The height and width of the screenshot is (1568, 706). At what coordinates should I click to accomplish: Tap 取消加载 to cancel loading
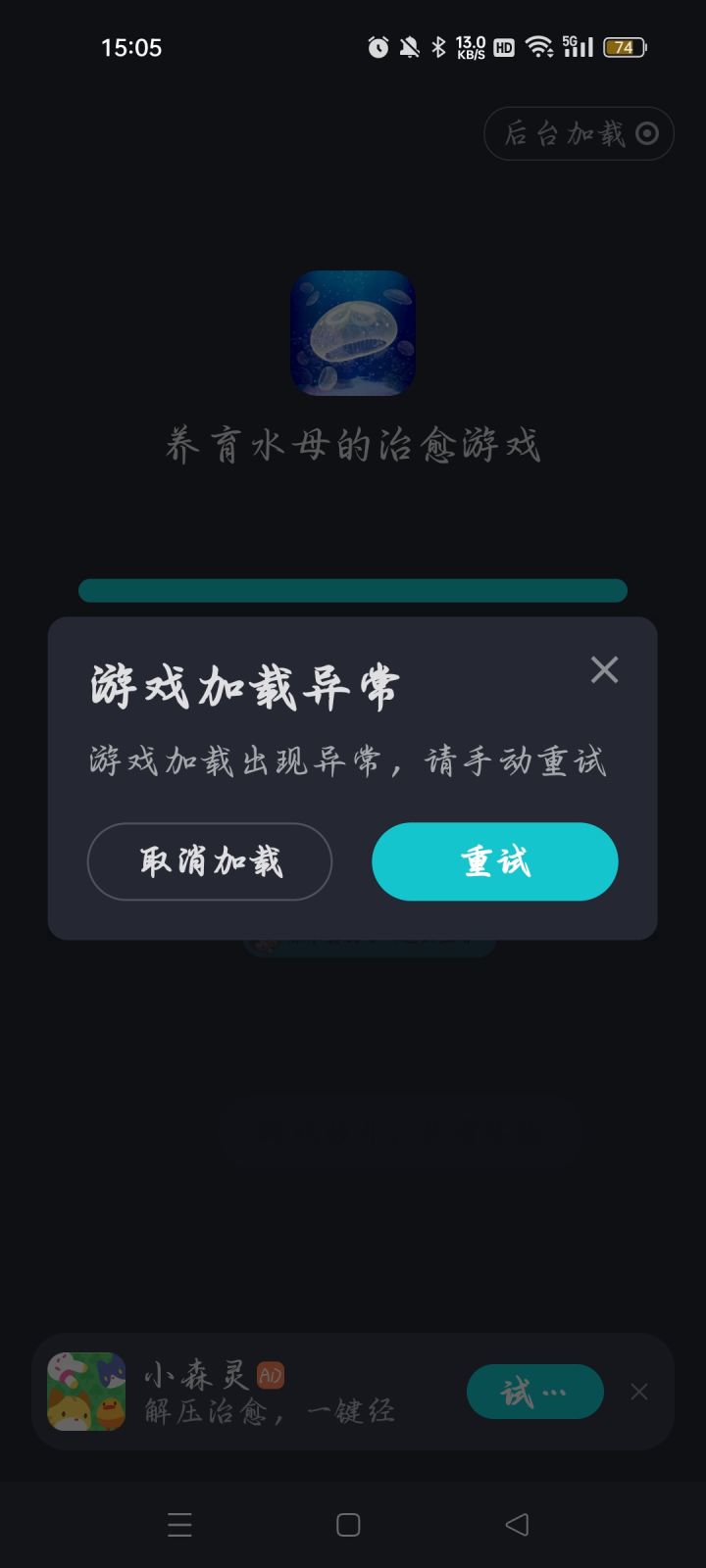(x=210, y=861)
